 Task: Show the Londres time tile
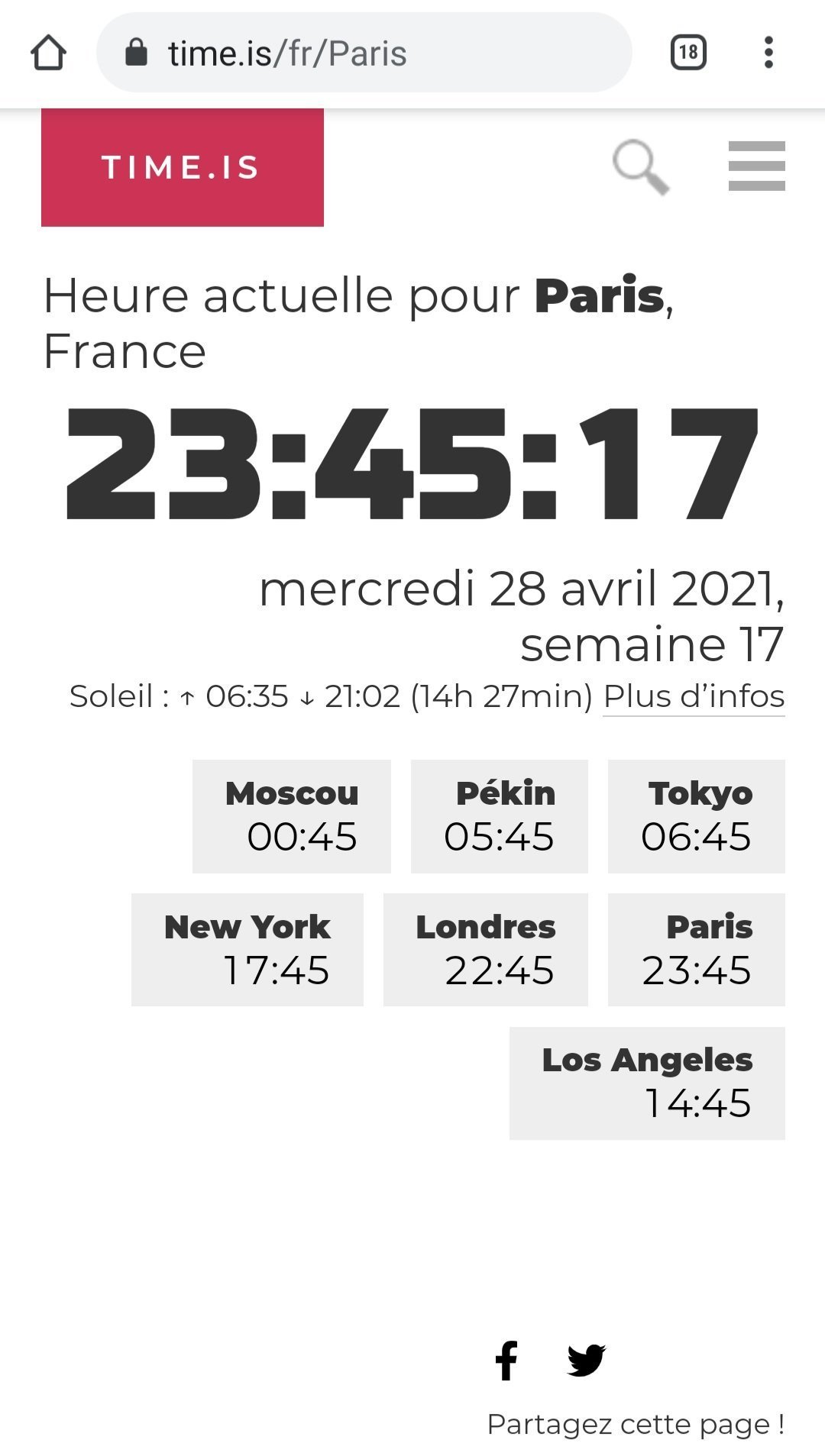point(486,950)
